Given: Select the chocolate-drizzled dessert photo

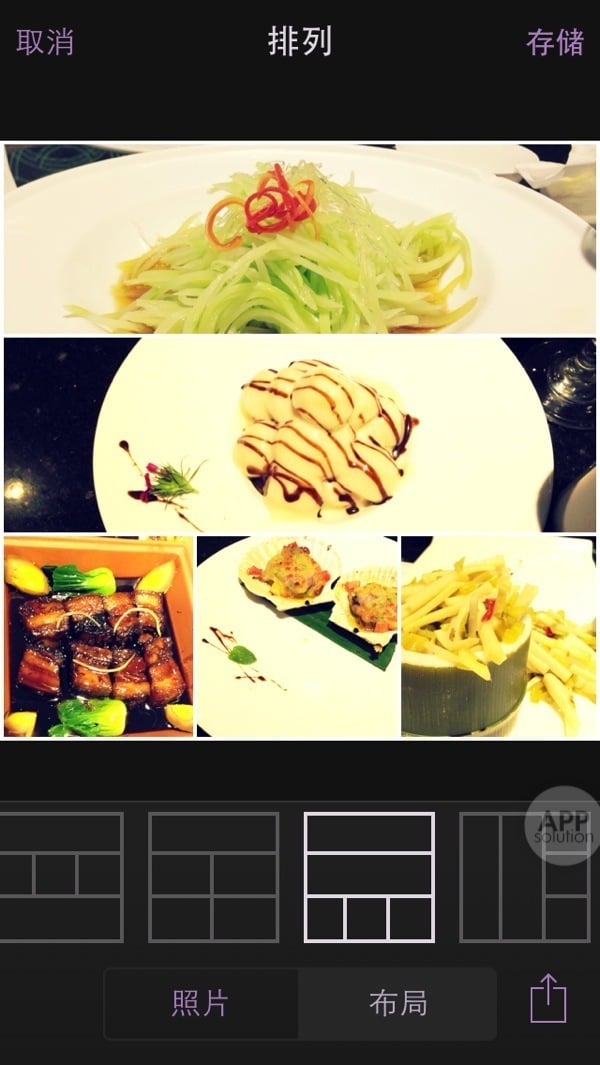Looking at the screenshot, I should pos(300,434).
